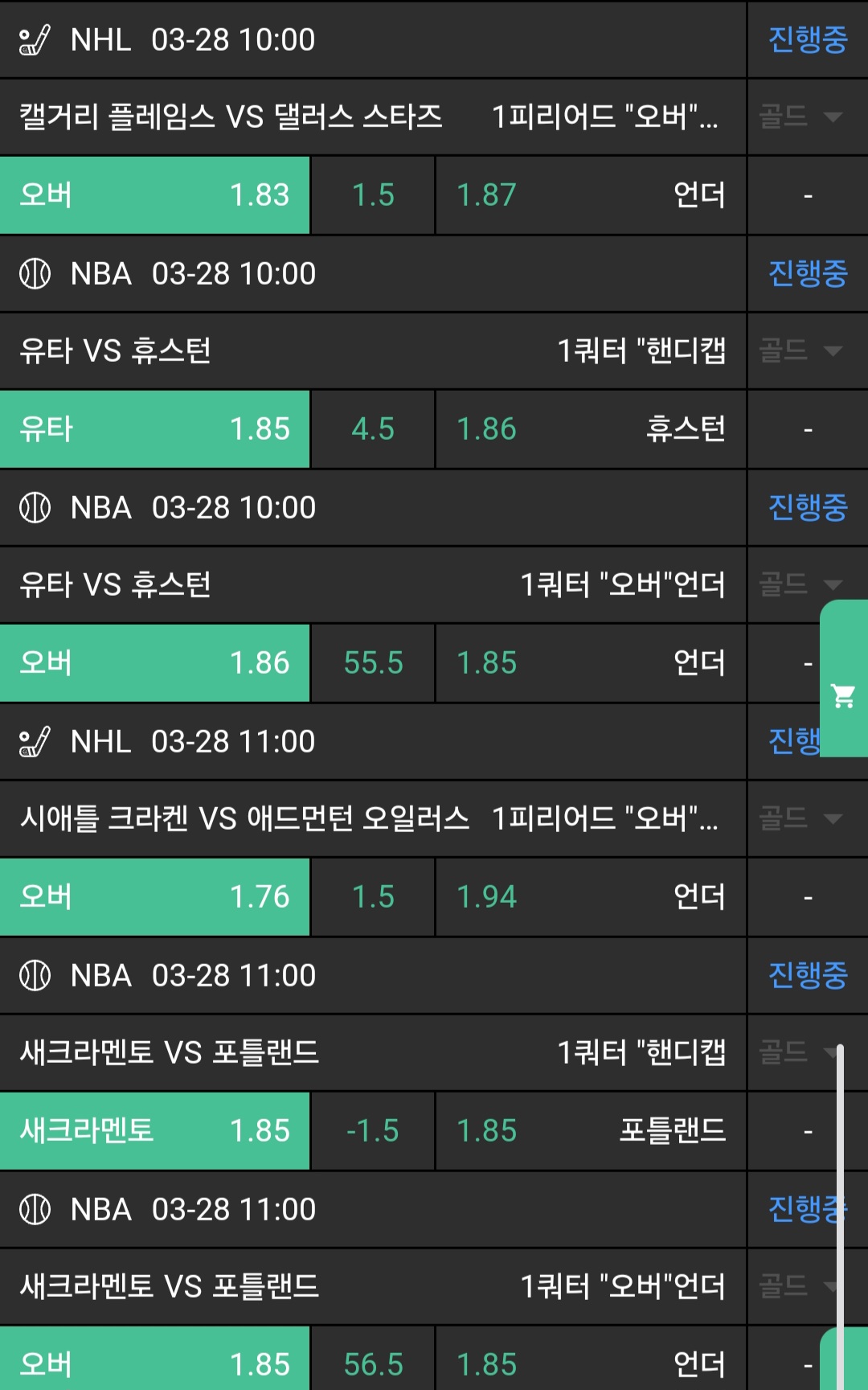Choose 언더 1.85 on the 55.5 line

(590, 663)
